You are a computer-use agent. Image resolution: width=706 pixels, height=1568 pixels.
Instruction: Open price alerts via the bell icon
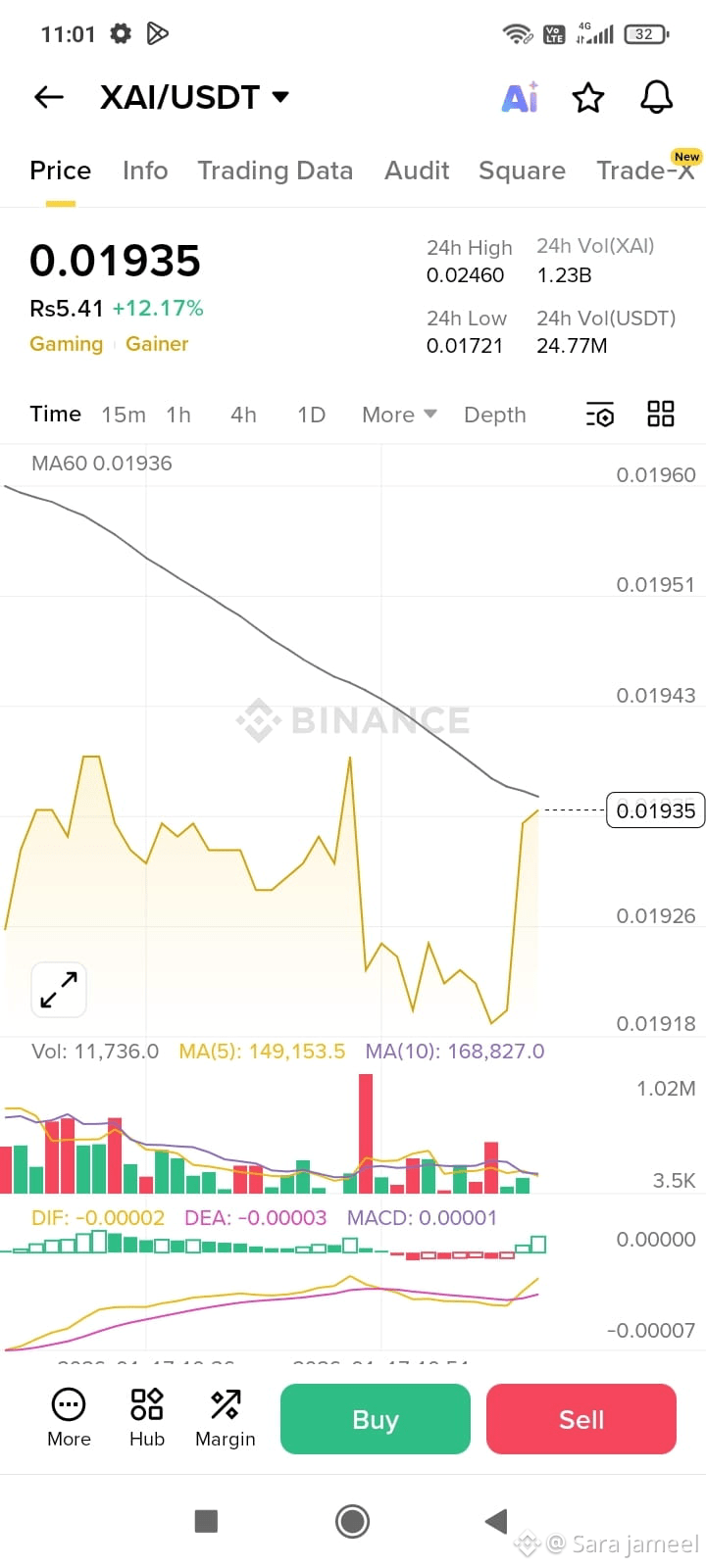click(x=657, y=97)
